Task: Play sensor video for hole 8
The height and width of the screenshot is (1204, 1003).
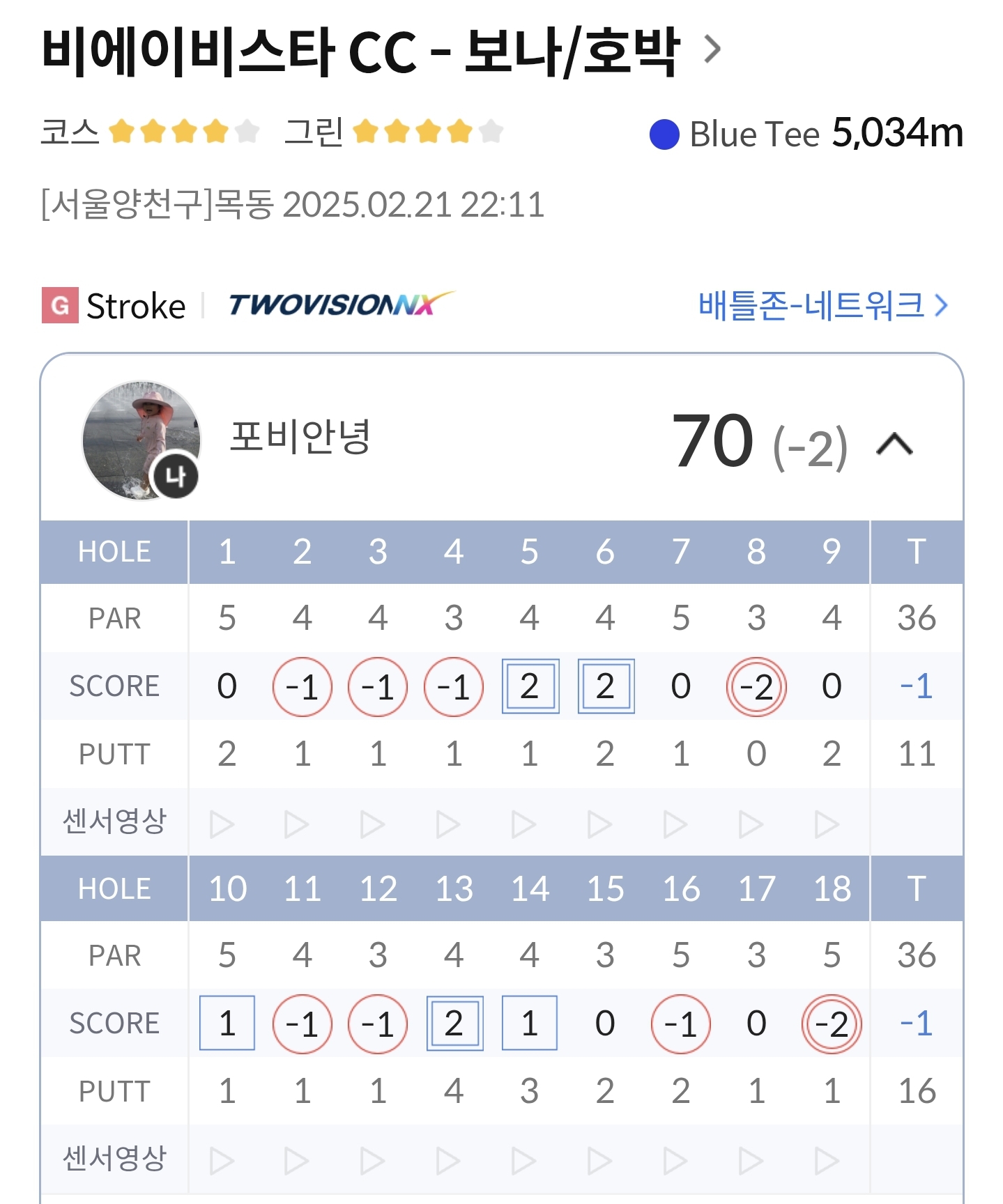Action: (751, 824)
